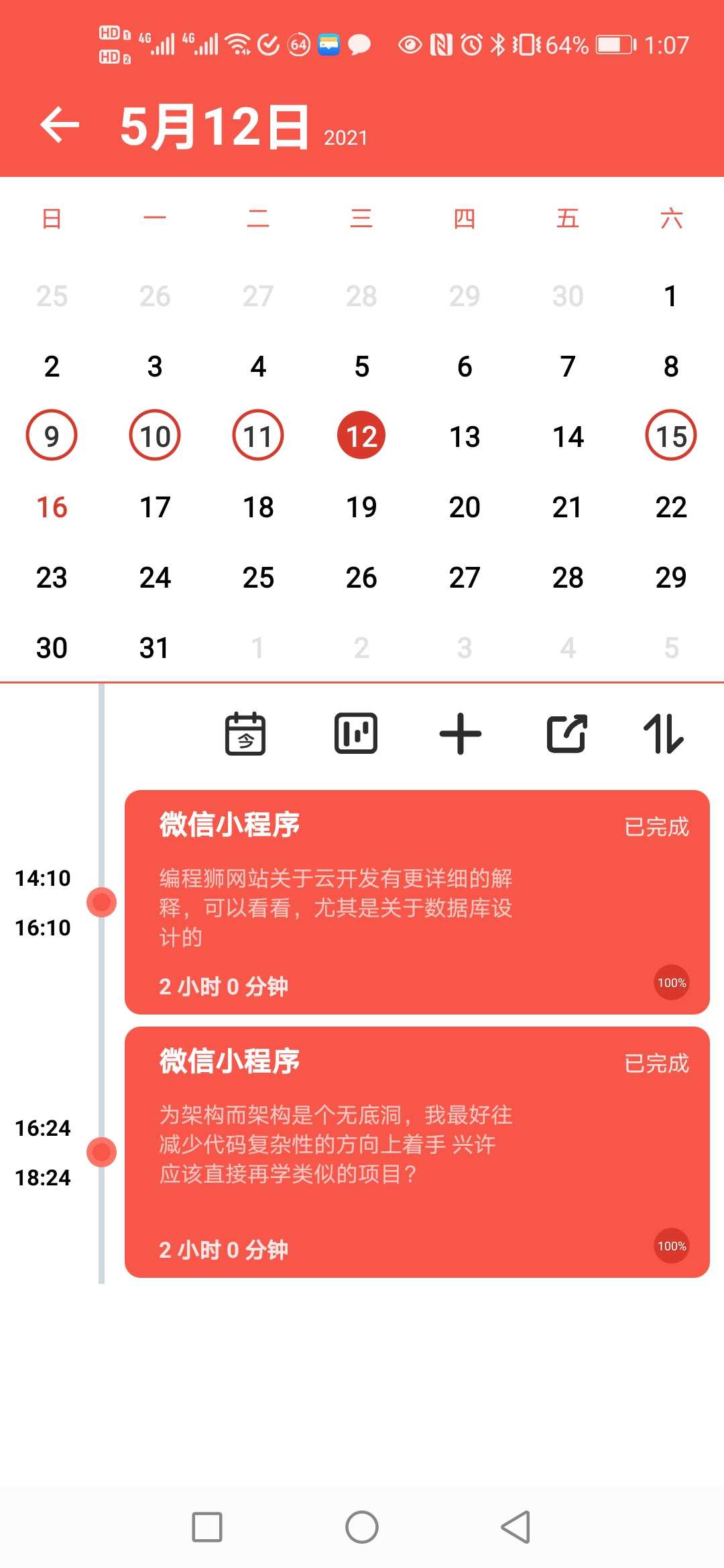This screenshot has width=724, height=1568.
Task: Select May 9 on the calendar
Action: (52, 436)
